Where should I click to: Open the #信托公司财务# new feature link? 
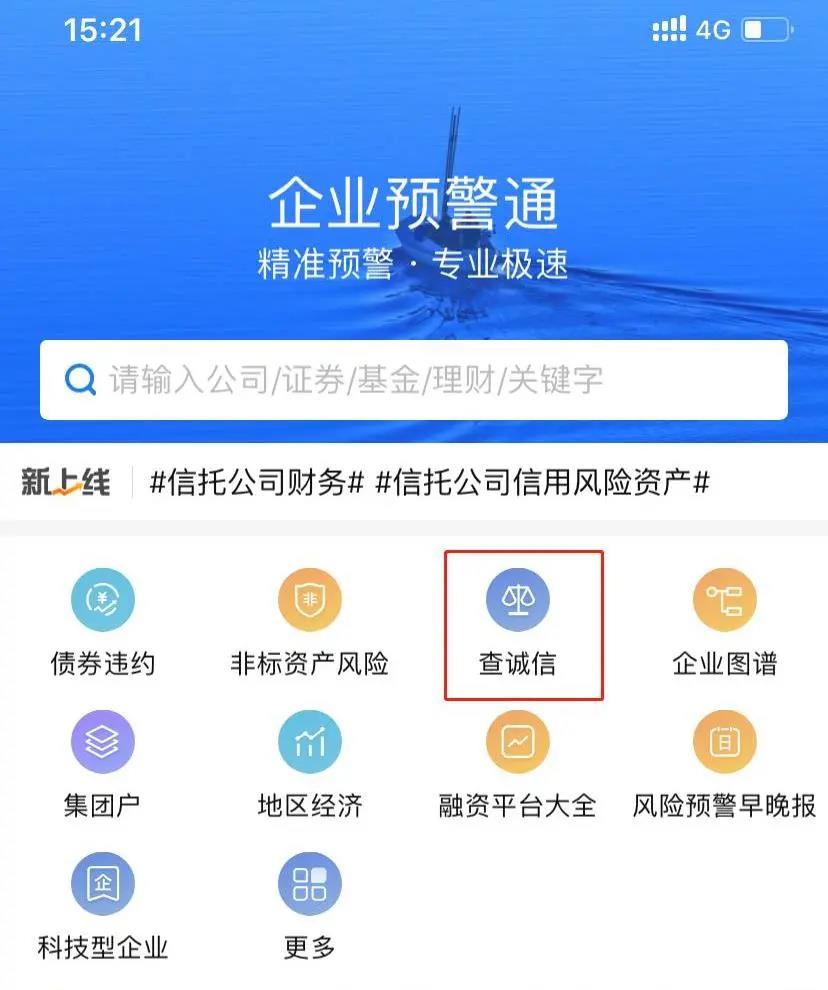coord(256,483)
